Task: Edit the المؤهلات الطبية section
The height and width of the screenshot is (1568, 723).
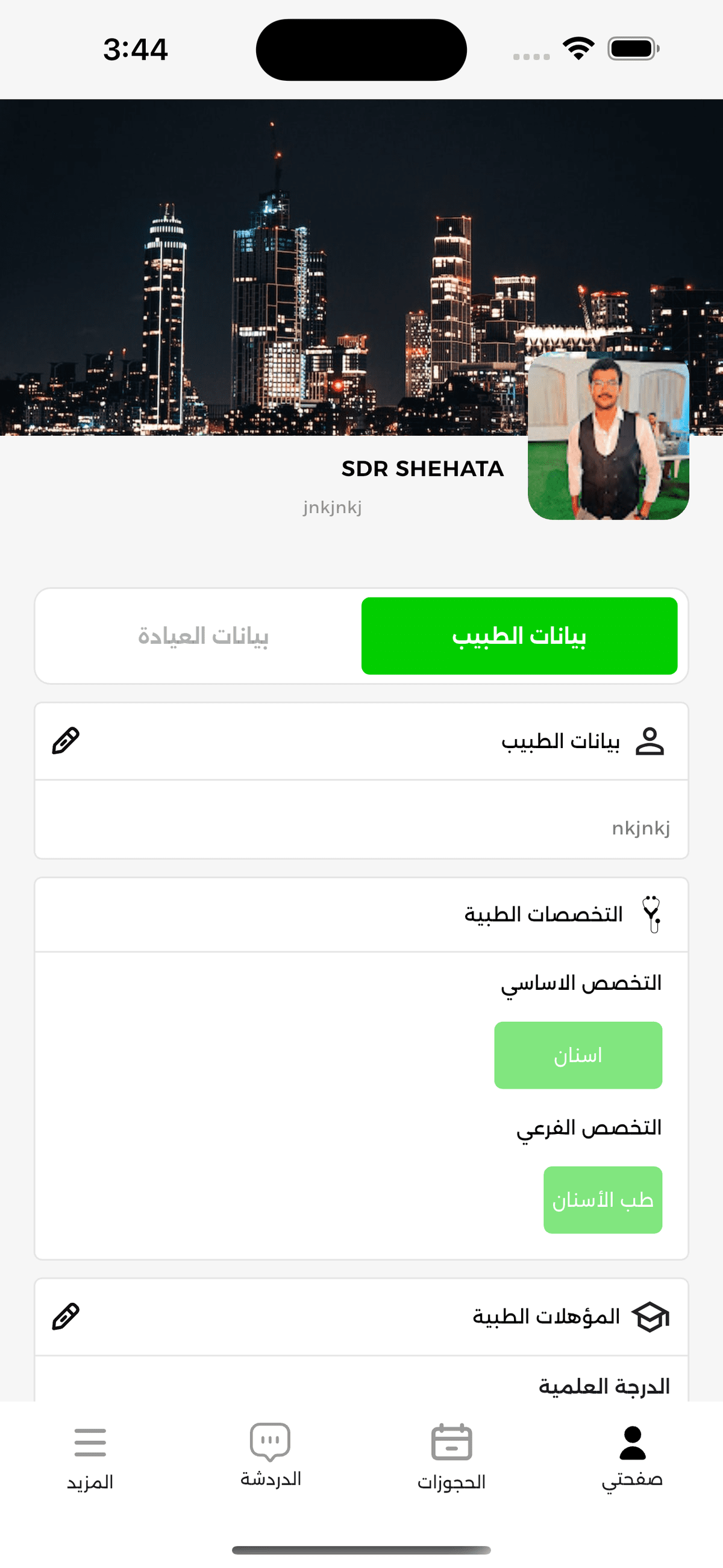Action: point(66,1317)
